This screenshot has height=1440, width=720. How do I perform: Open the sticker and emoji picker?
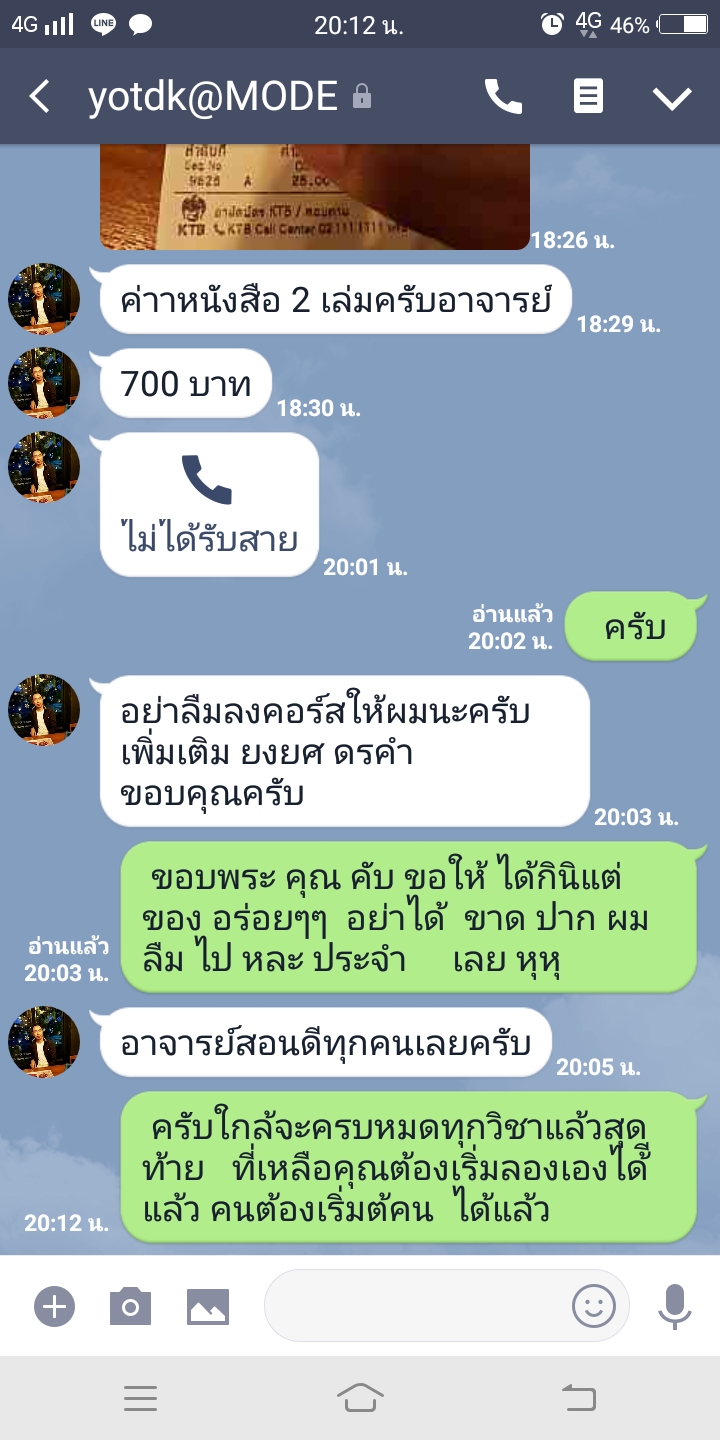[592, 1305]
